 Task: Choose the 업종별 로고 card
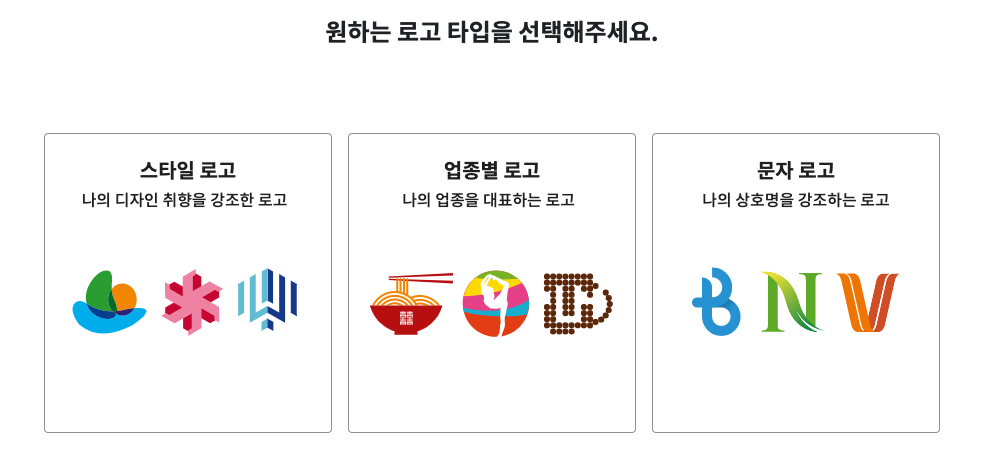(491, 282)
